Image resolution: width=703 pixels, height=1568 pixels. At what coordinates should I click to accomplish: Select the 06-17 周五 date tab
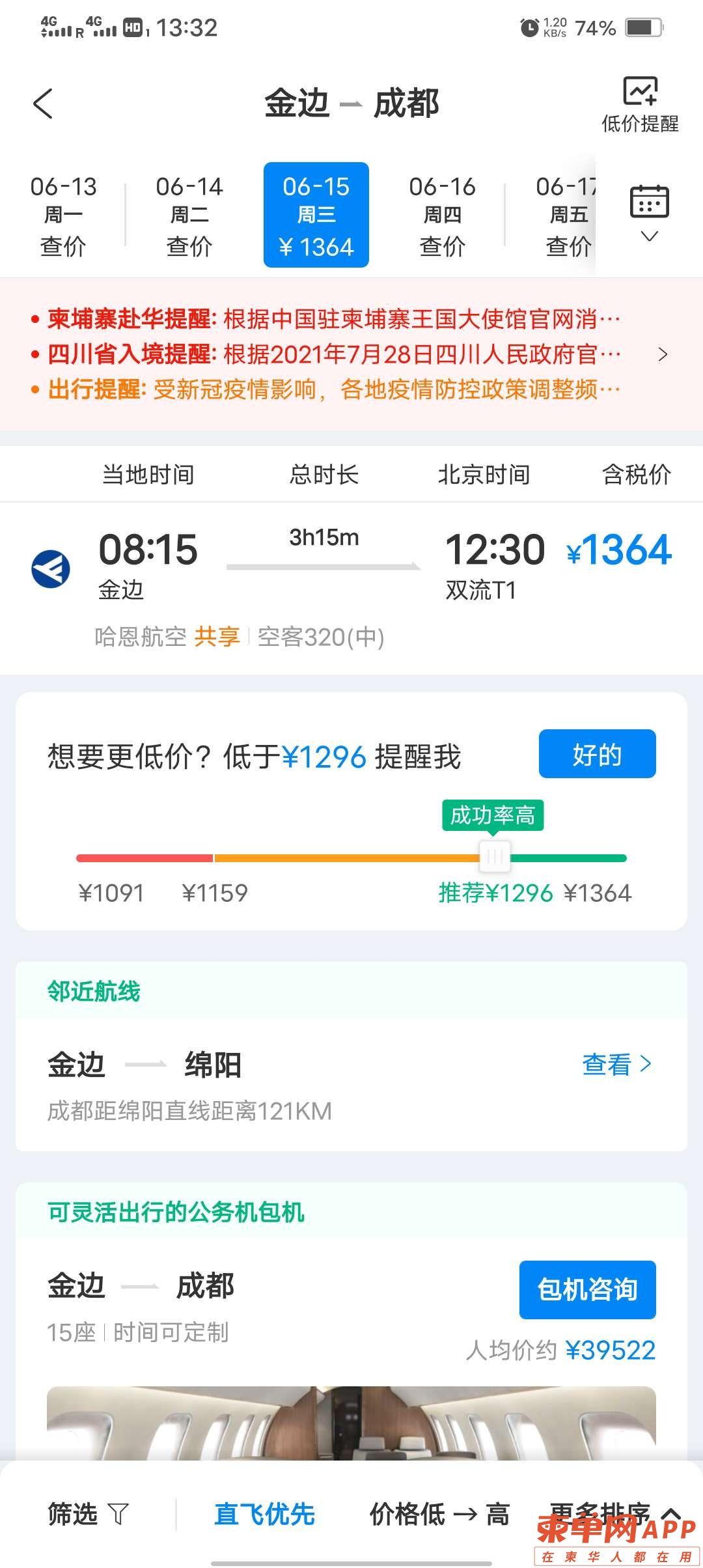(x=565, y=215)
